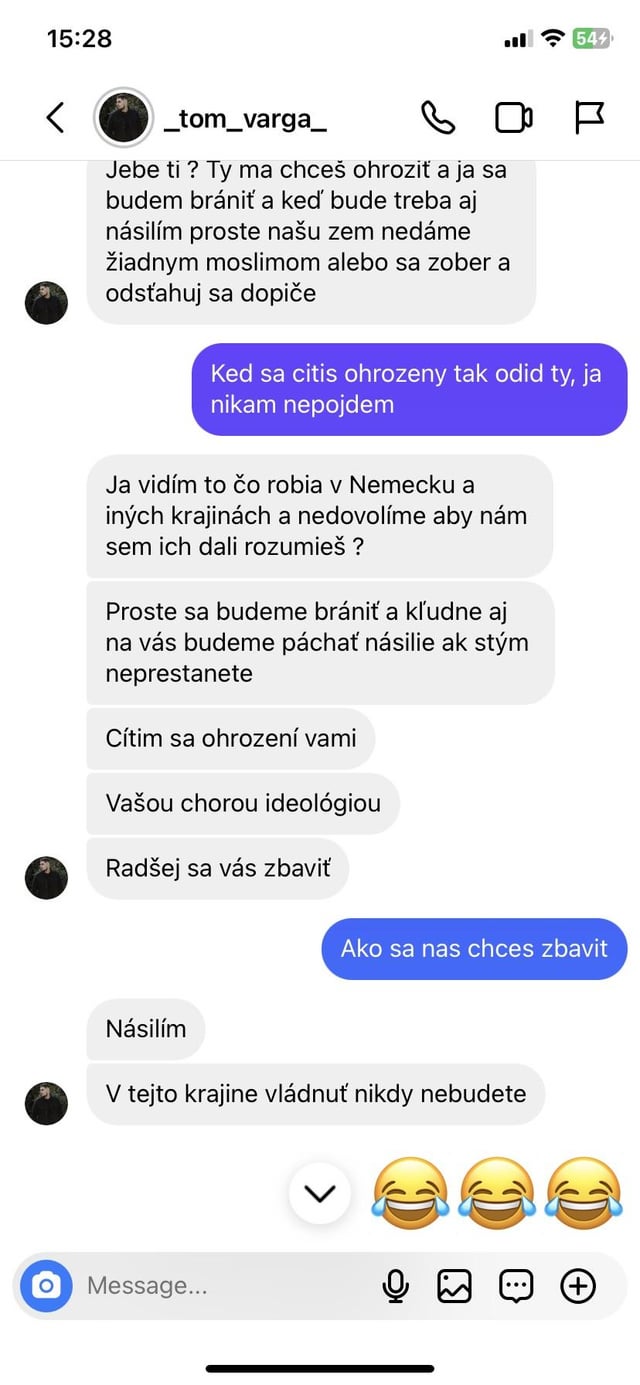Open the stickers and GIFs icon

click(x=516, y=1285)
